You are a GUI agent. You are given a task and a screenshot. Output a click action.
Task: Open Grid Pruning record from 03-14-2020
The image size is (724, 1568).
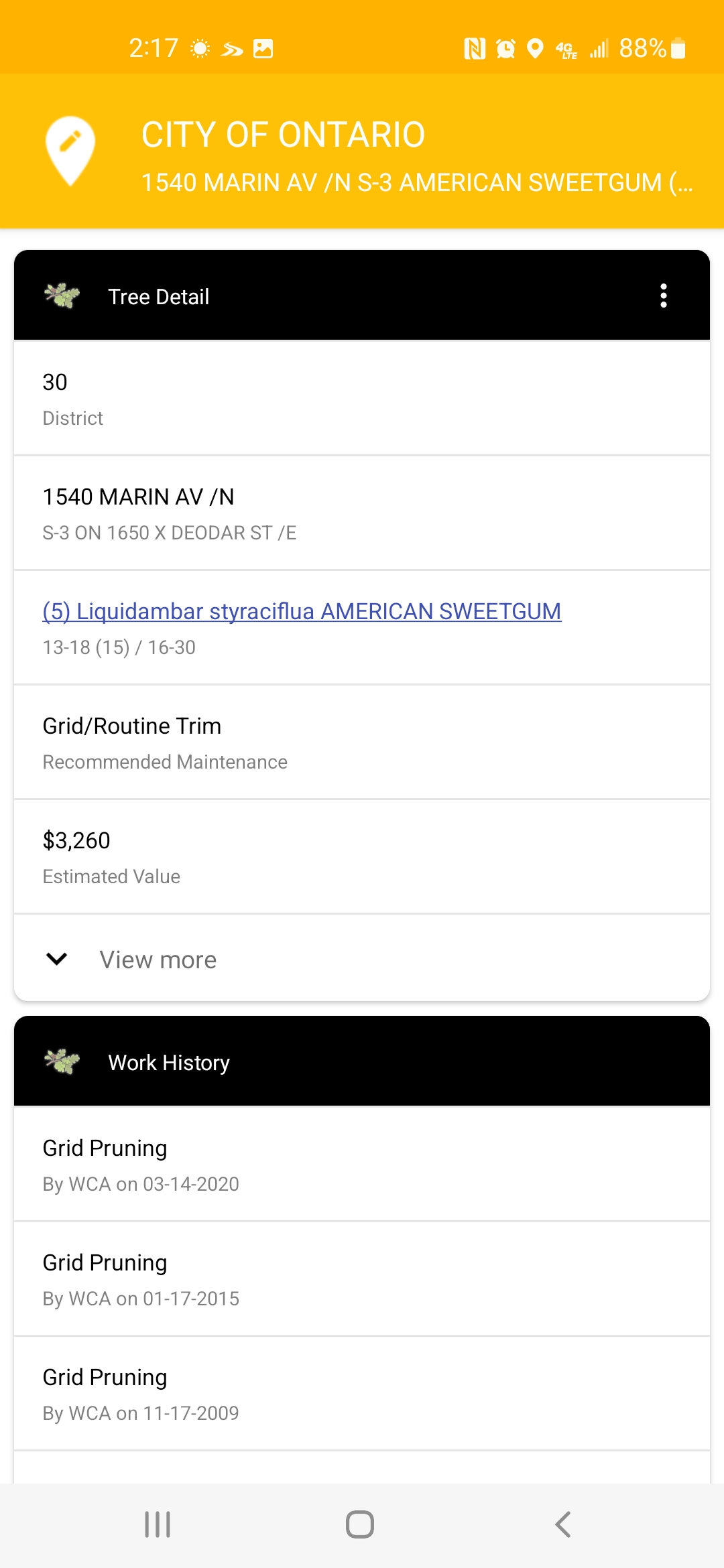click(x=362, y=1165)
